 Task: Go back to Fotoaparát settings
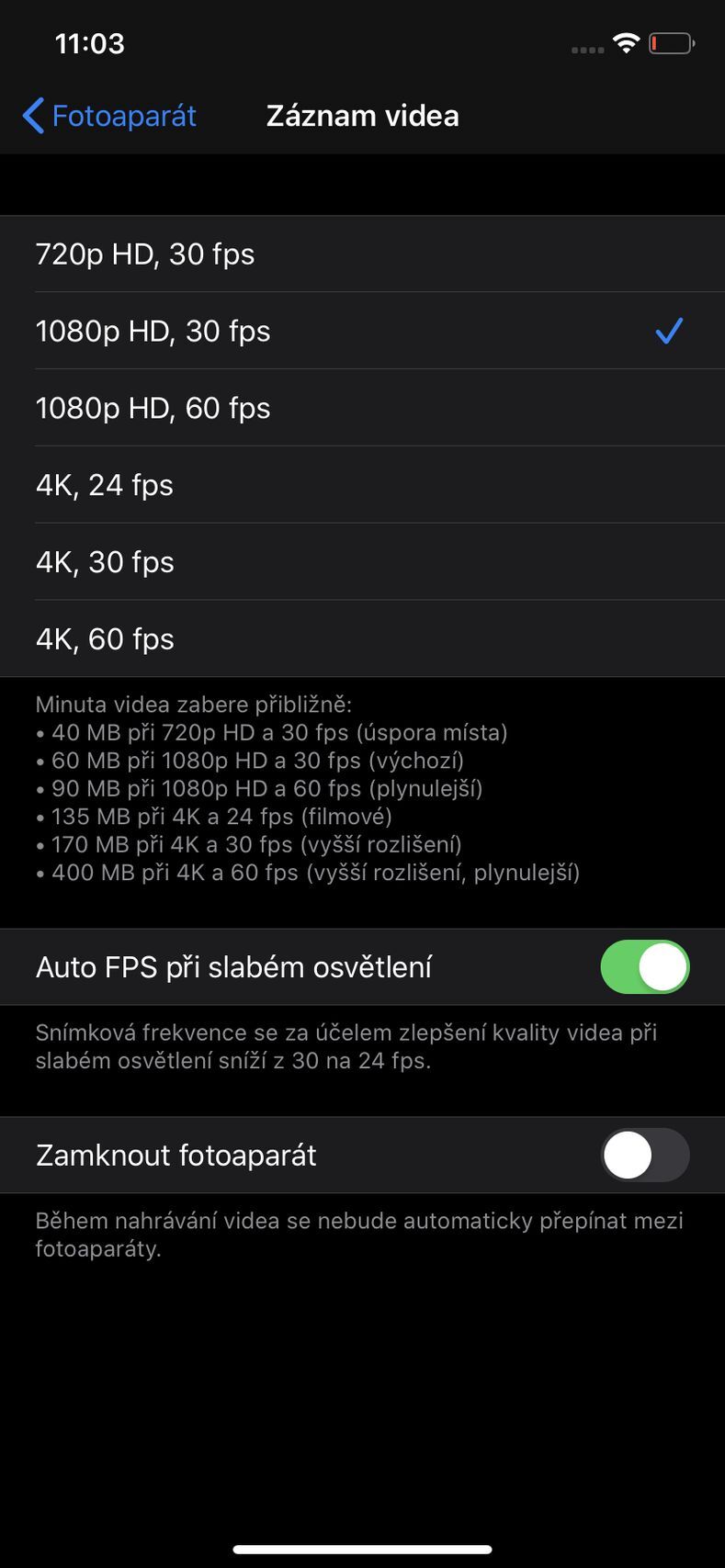pyautogui.click(x=109, y=116)
